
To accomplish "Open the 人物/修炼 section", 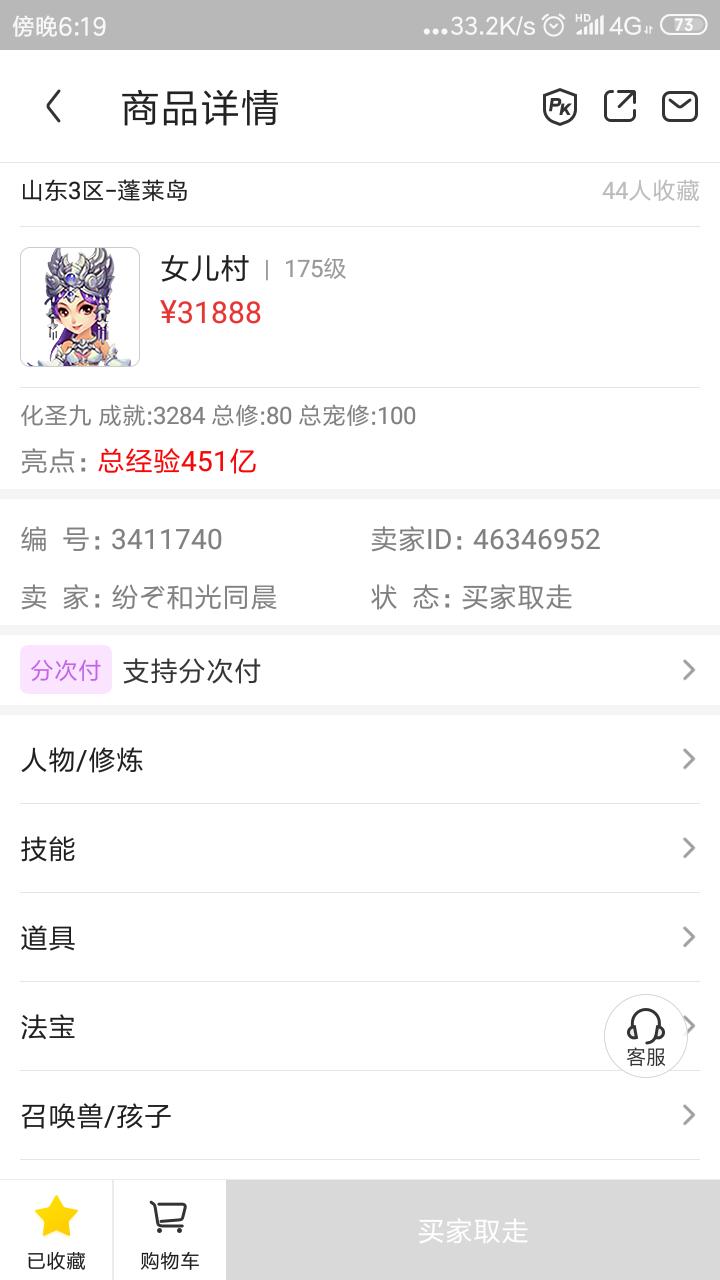I will pyautogui.click(x=360, y=760).
